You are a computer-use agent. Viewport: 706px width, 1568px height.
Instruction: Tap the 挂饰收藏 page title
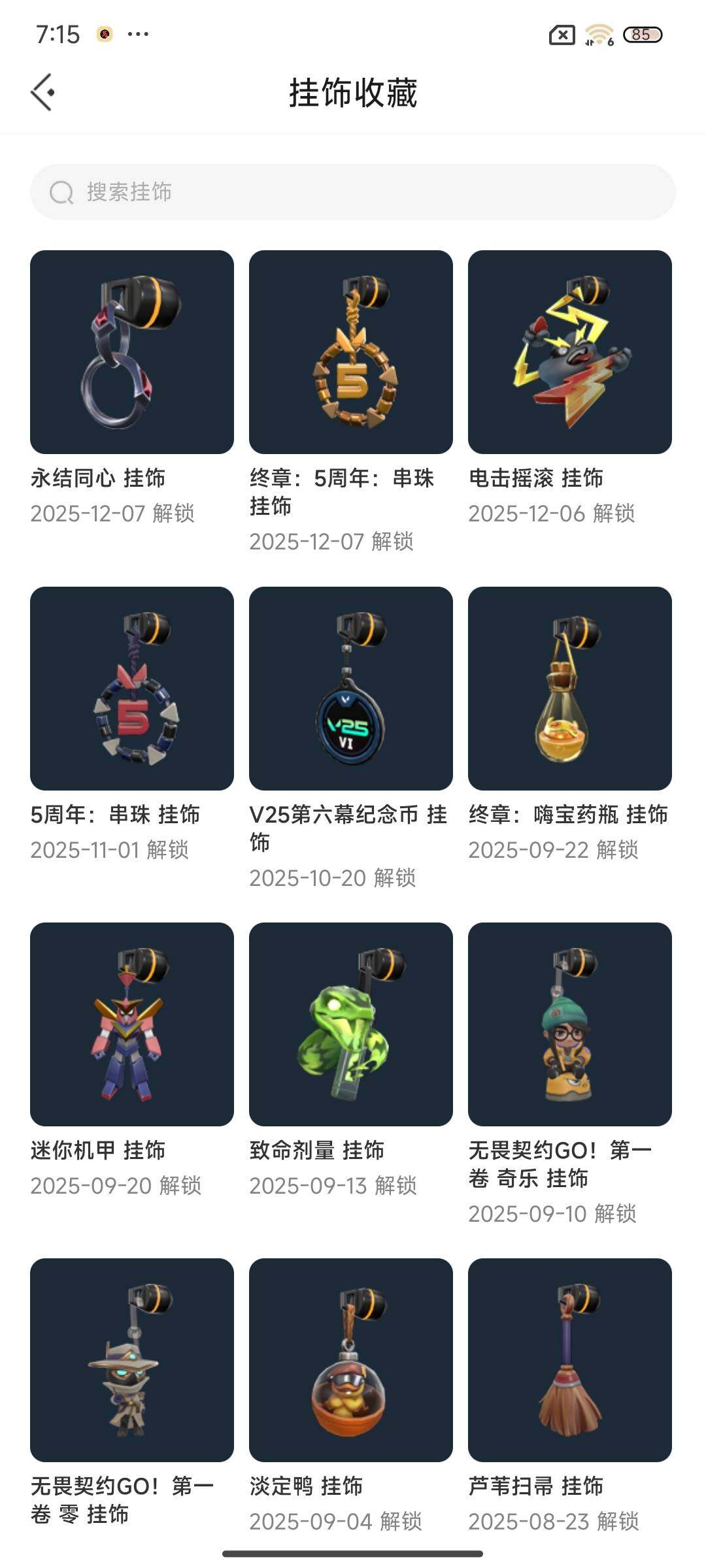[x=353, y=92]
